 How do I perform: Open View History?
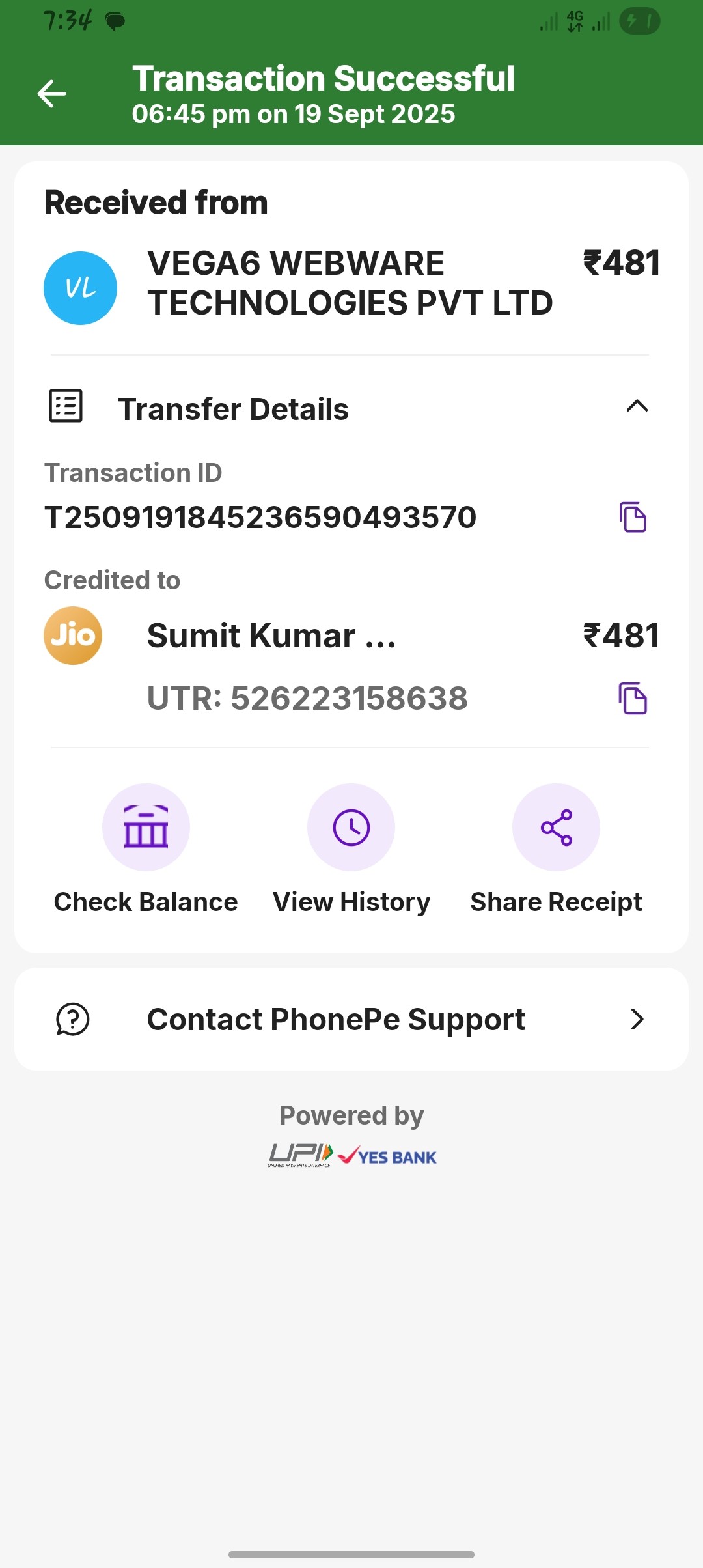click(x=351, y=828)
